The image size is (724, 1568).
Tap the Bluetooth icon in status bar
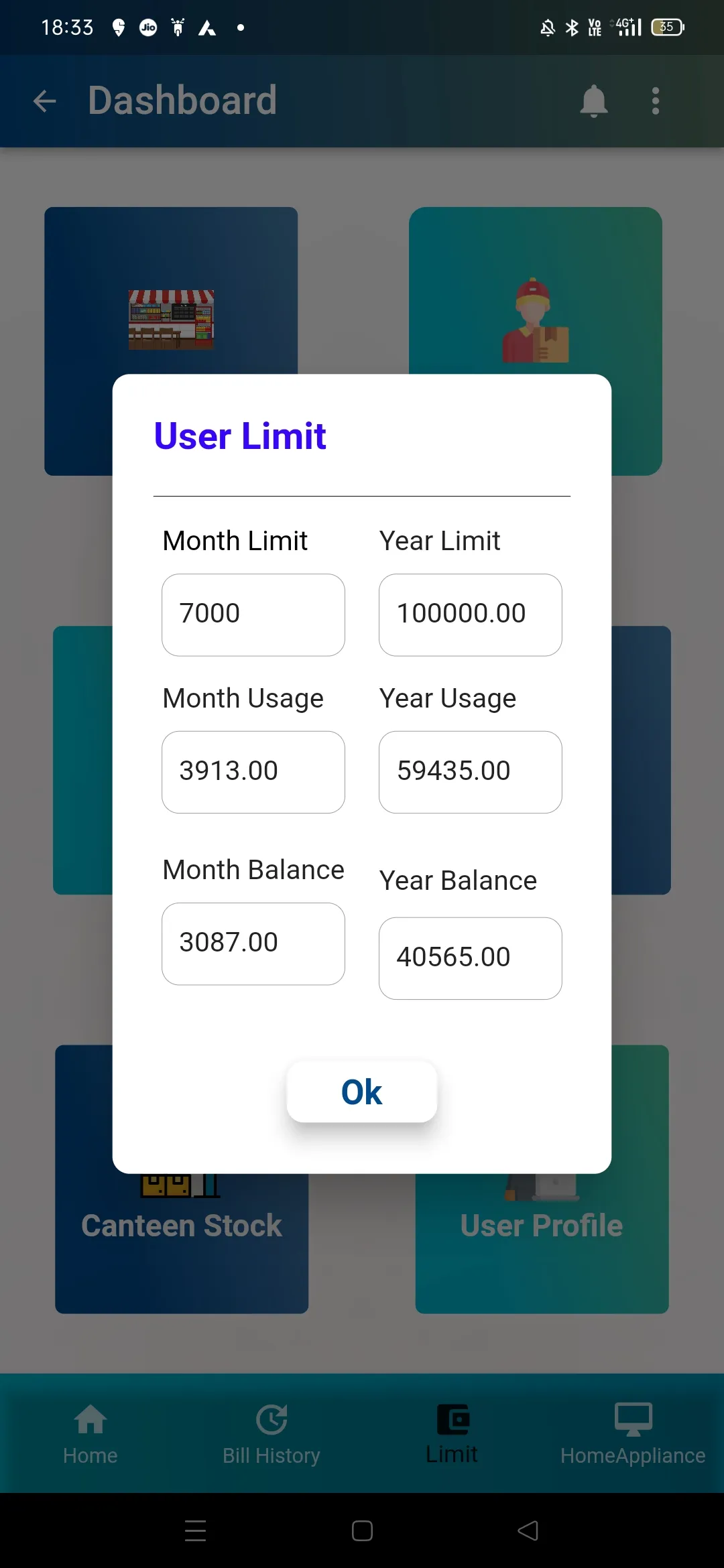[572, 27]
